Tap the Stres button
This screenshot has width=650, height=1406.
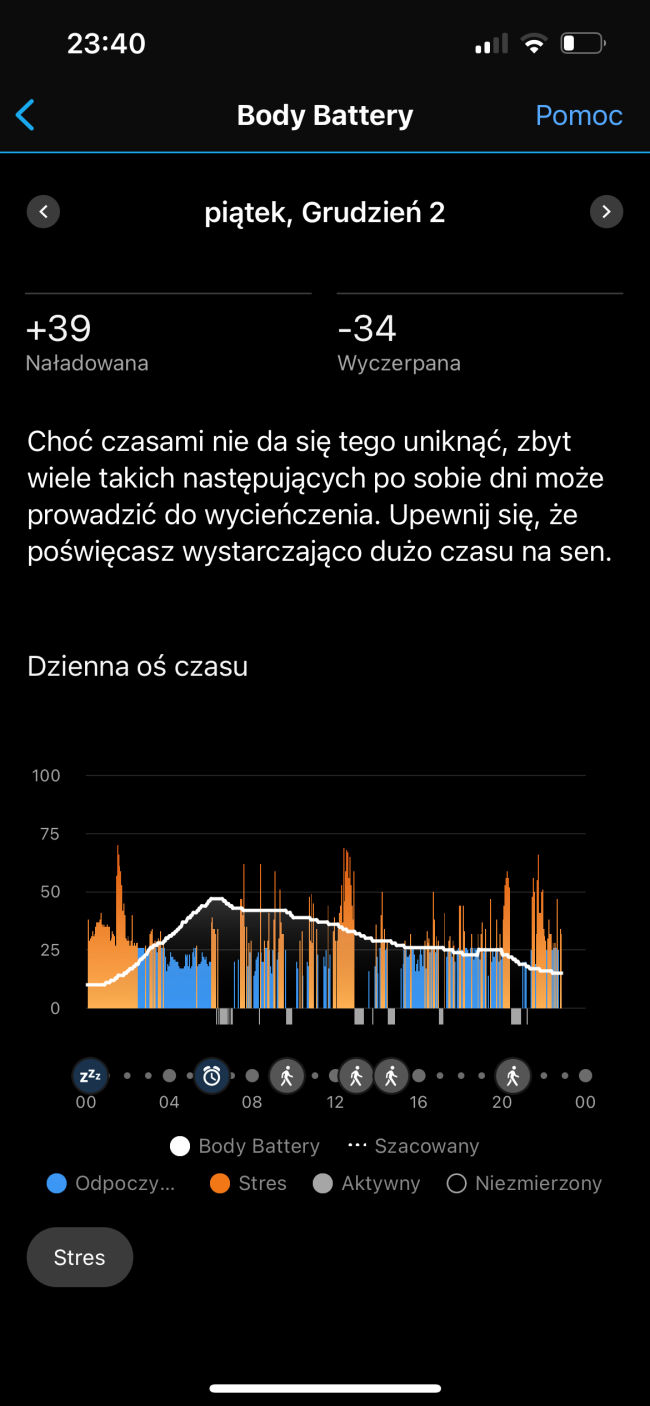click(80, 1257)
